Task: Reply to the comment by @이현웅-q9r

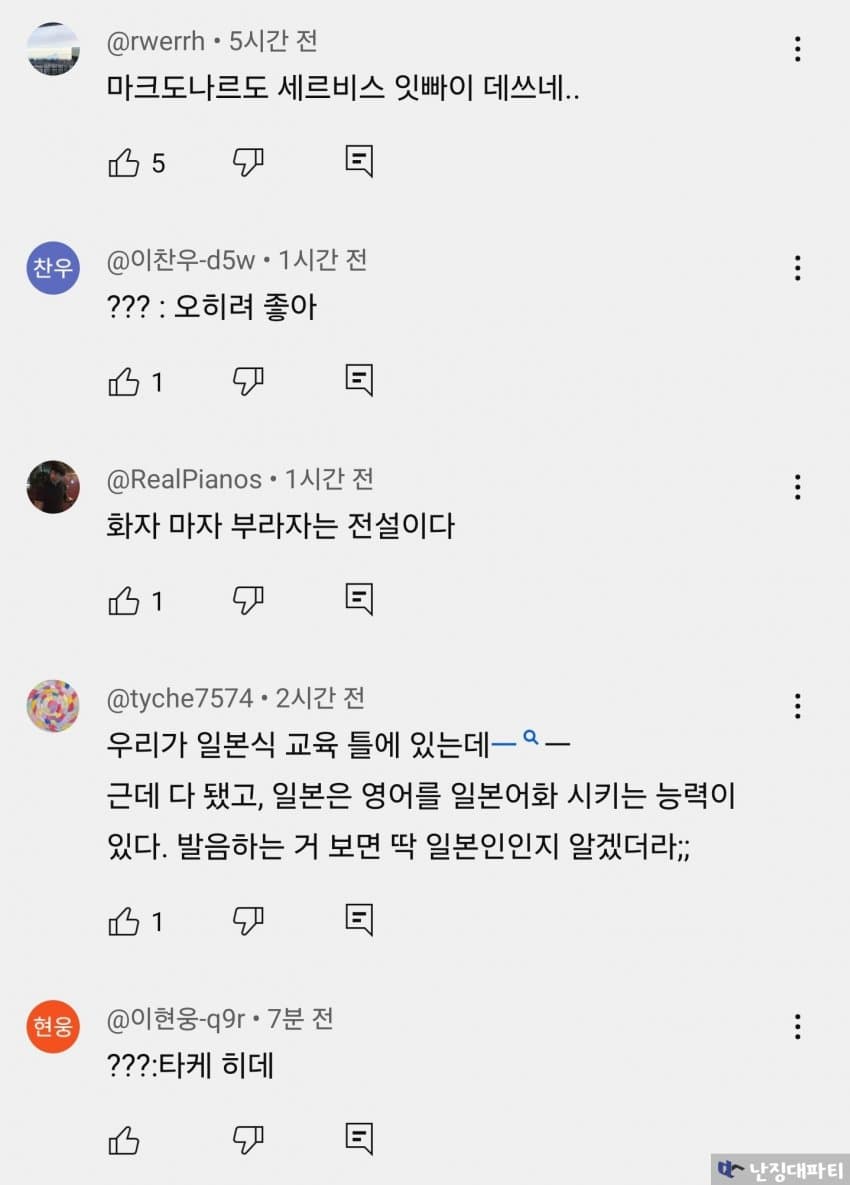Action: point(359,1138)
